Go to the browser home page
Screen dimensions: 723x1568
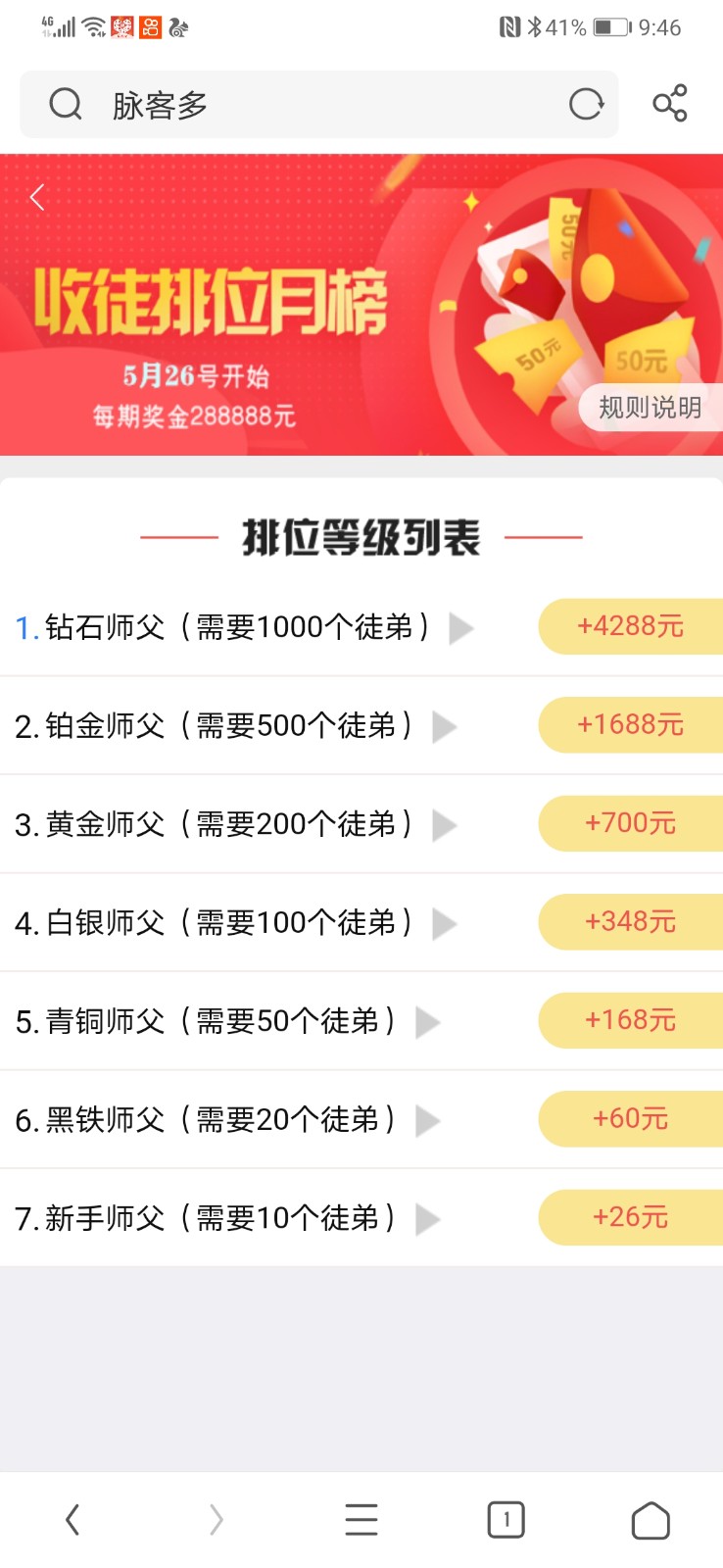tap(651, 1521)
